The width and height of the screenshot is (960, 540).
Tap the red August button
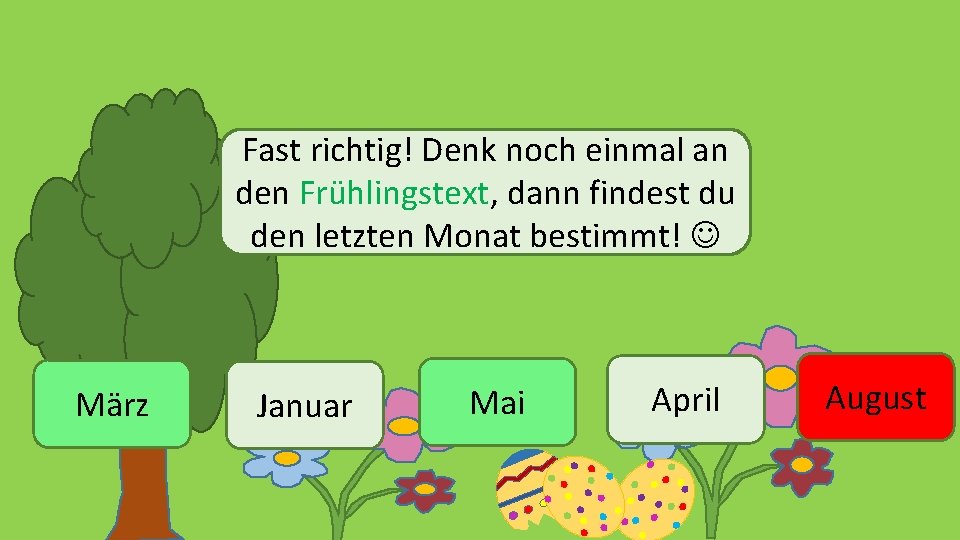[x=876, y=397]
